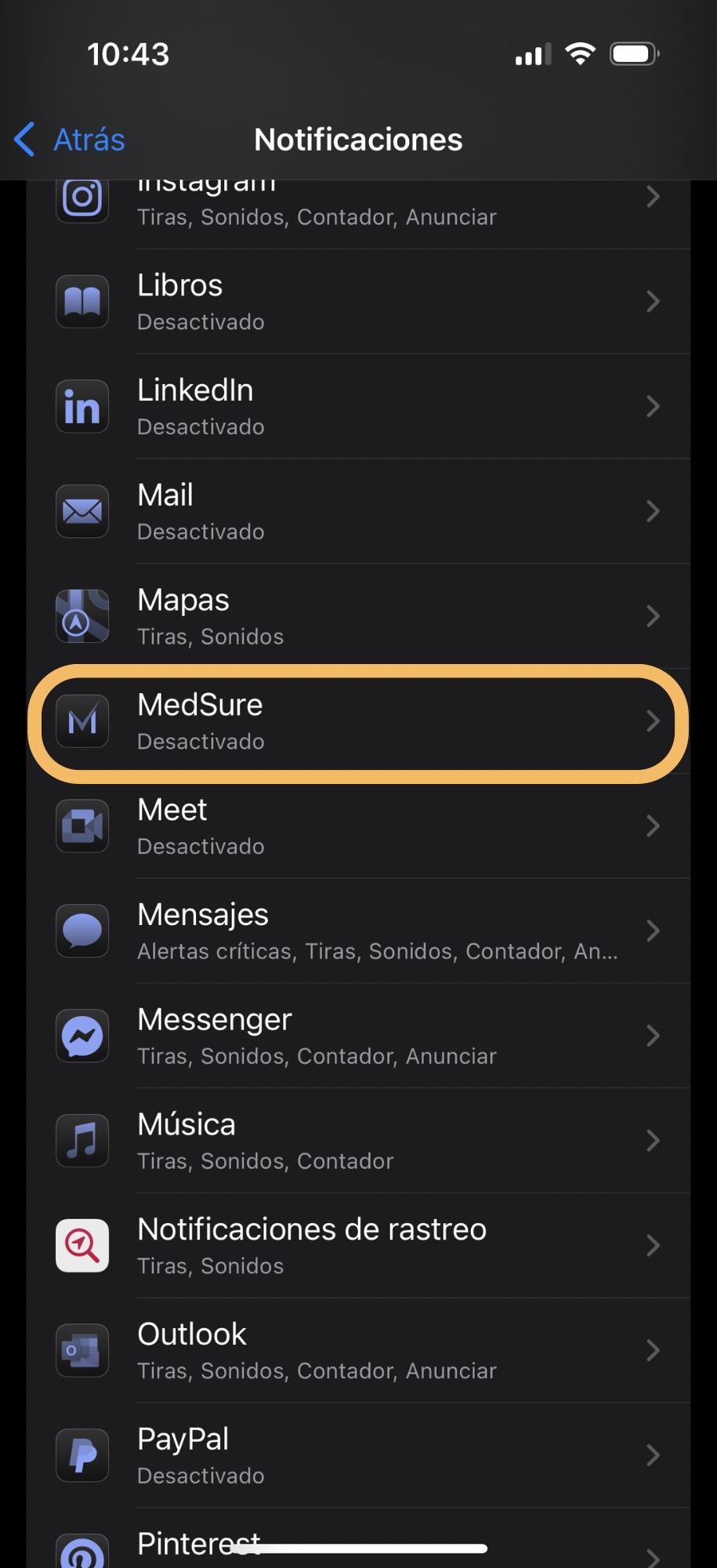This screenshot has height=1568, width=717.
Task: Open Mail notification settings
Action: coord(358,512)
